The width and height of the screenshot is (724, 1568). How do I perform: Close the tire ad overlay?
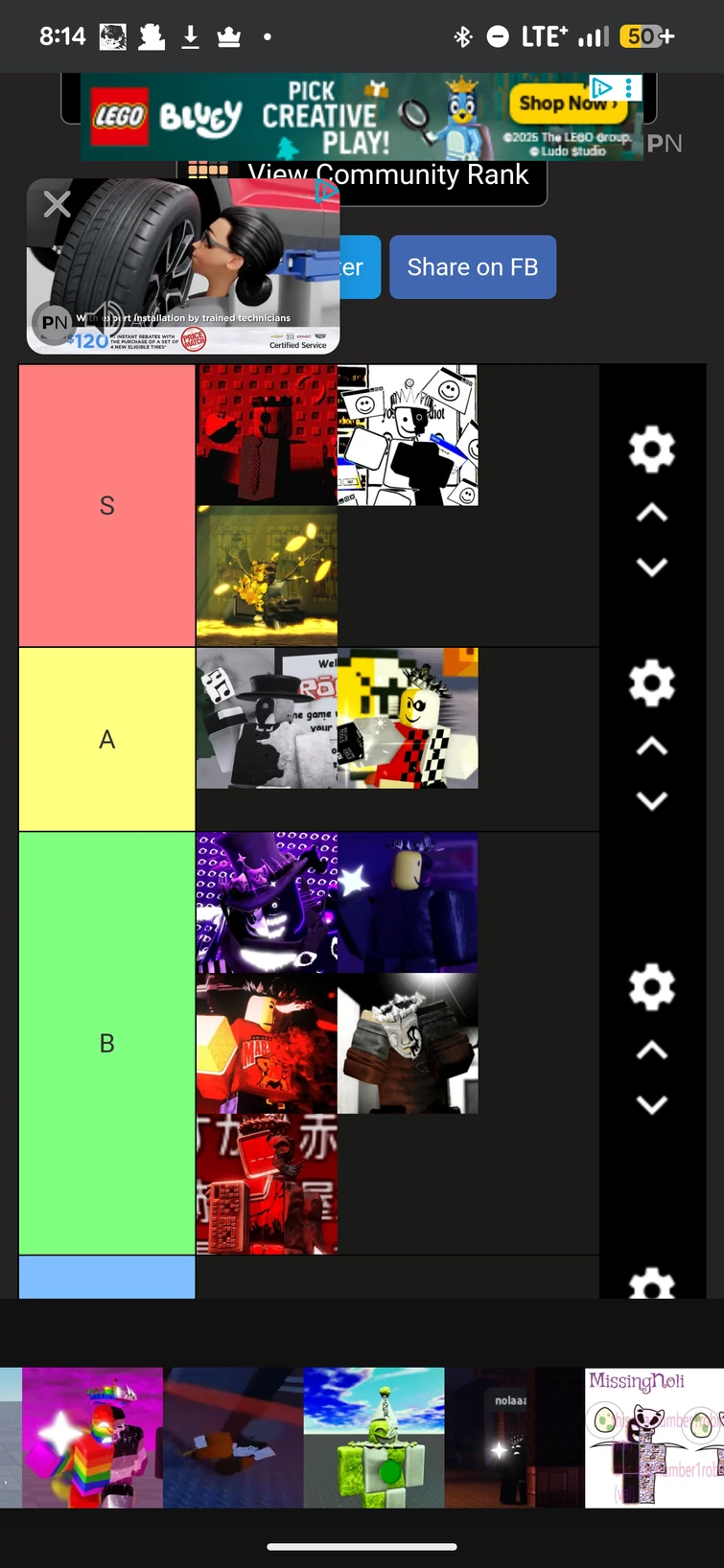pyautogui.click(x=57, y=203)
